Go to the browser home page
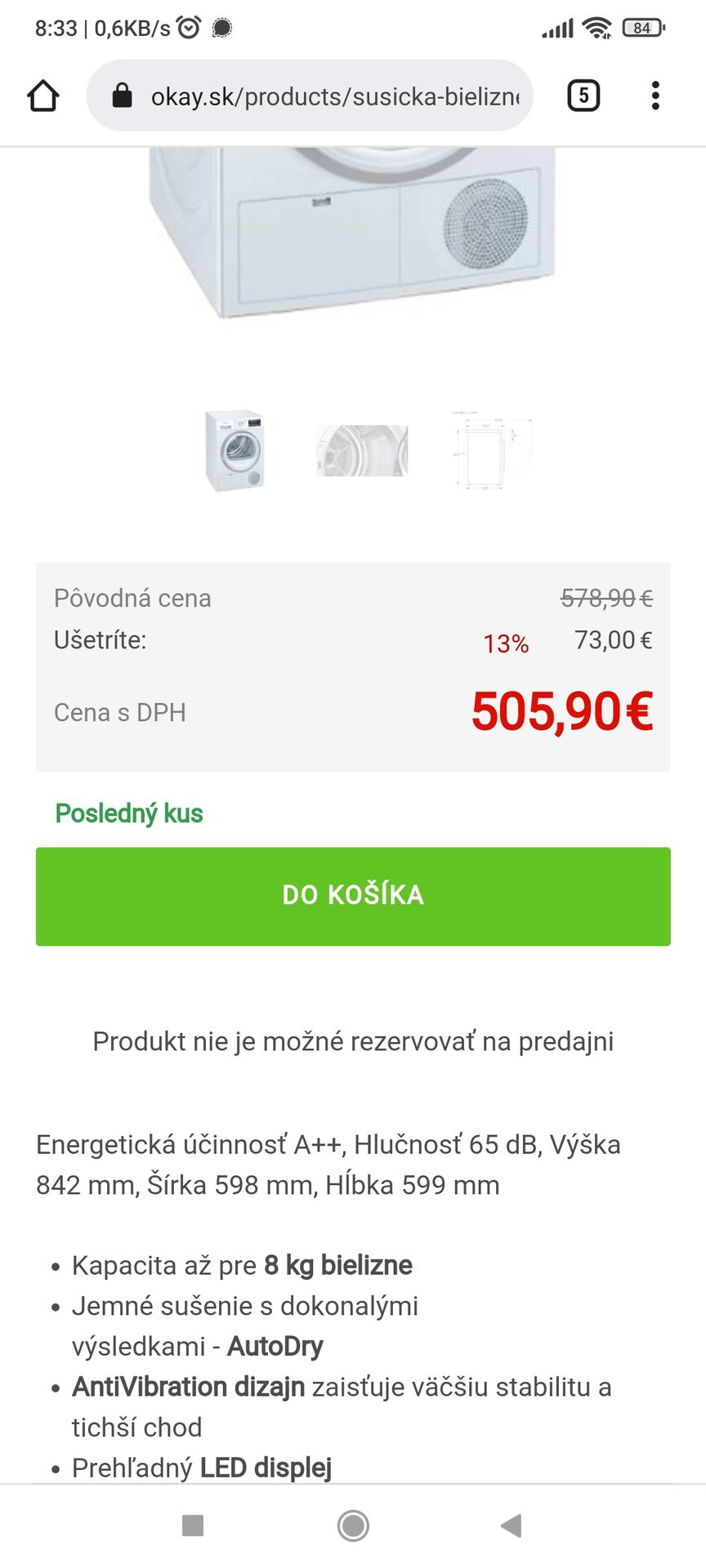The width and height of the screenshot is (706, 1568). click(x=43, y=96)
